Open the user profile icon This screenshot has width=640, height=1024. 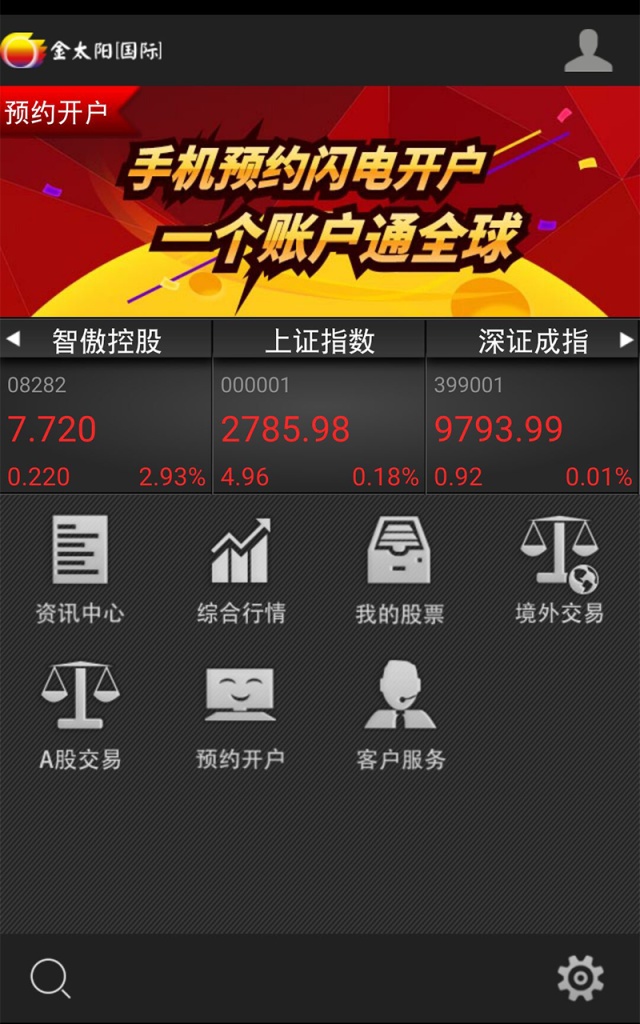588,50
